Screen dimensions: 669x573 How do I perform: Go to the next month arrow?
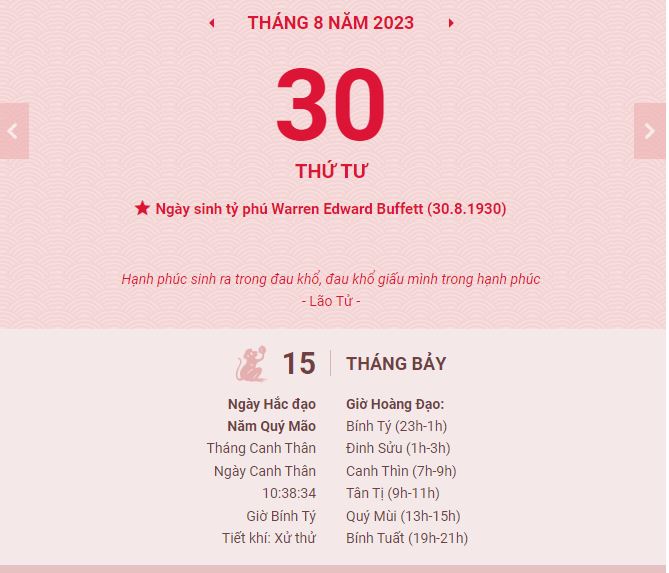click(451, 23)
